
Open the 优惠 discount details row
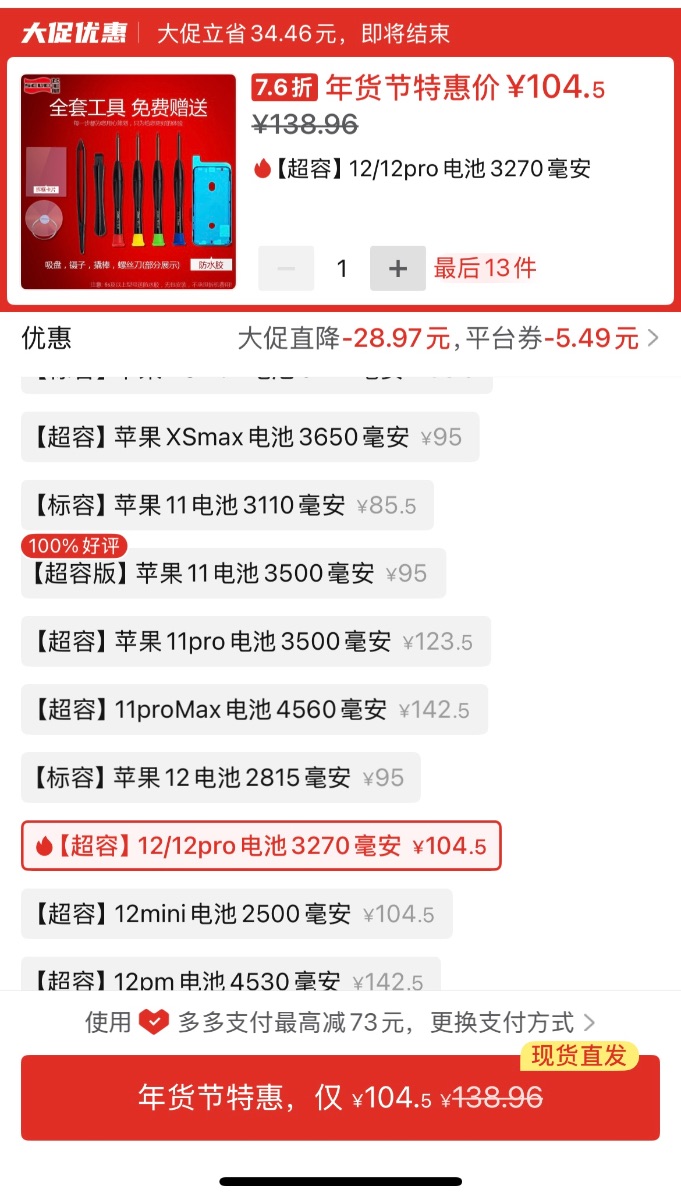(340, 338)
